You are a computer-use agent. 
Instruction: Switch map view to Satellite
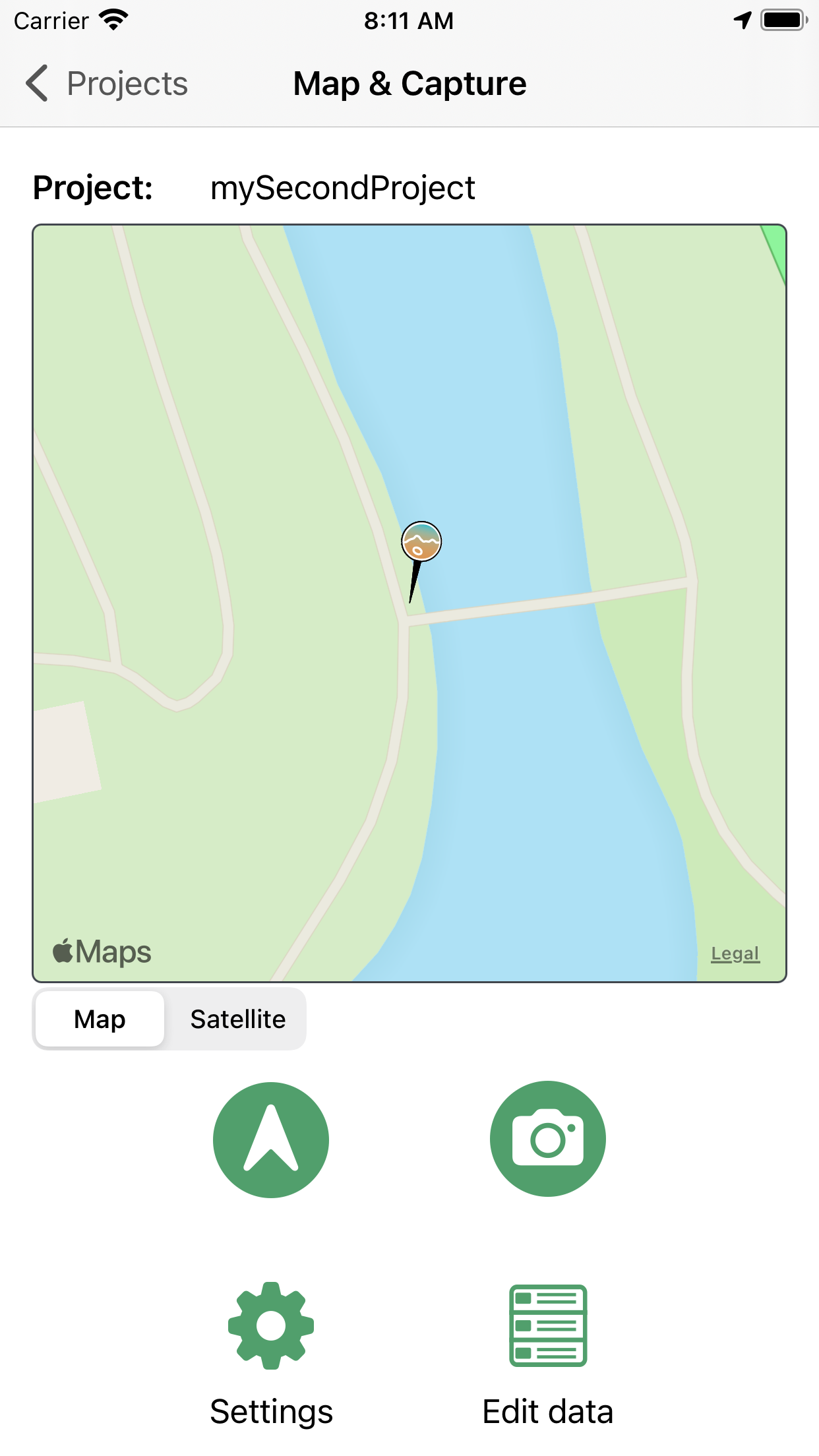[237, 1019]
